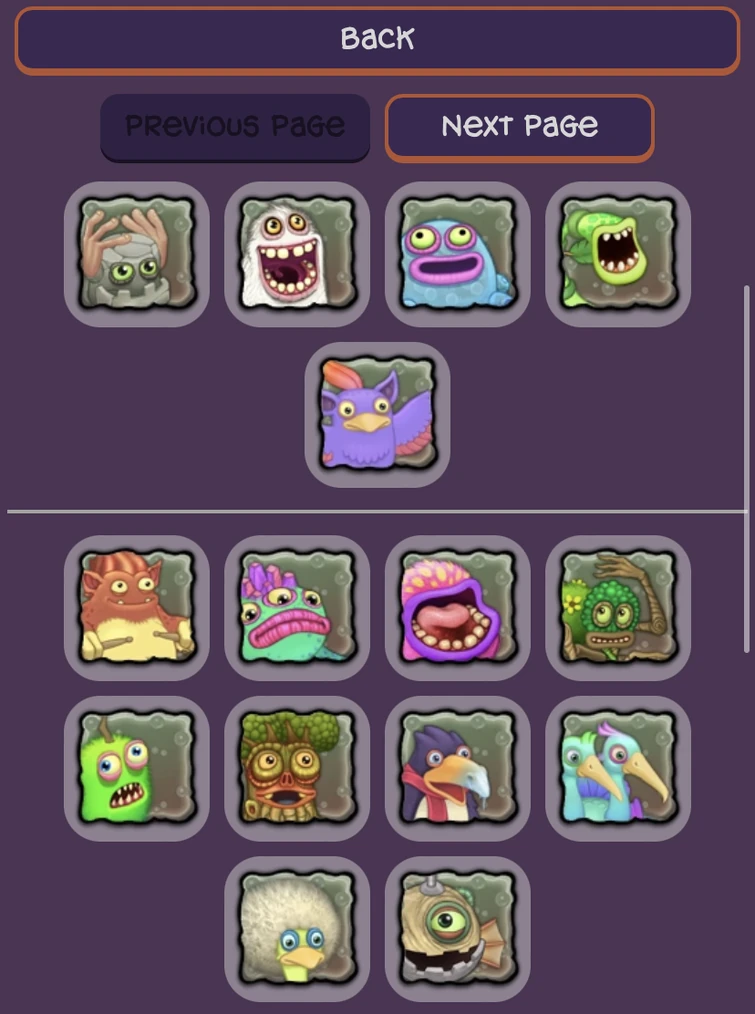Choose the orange furry drummer monster

tap(137, 608)
